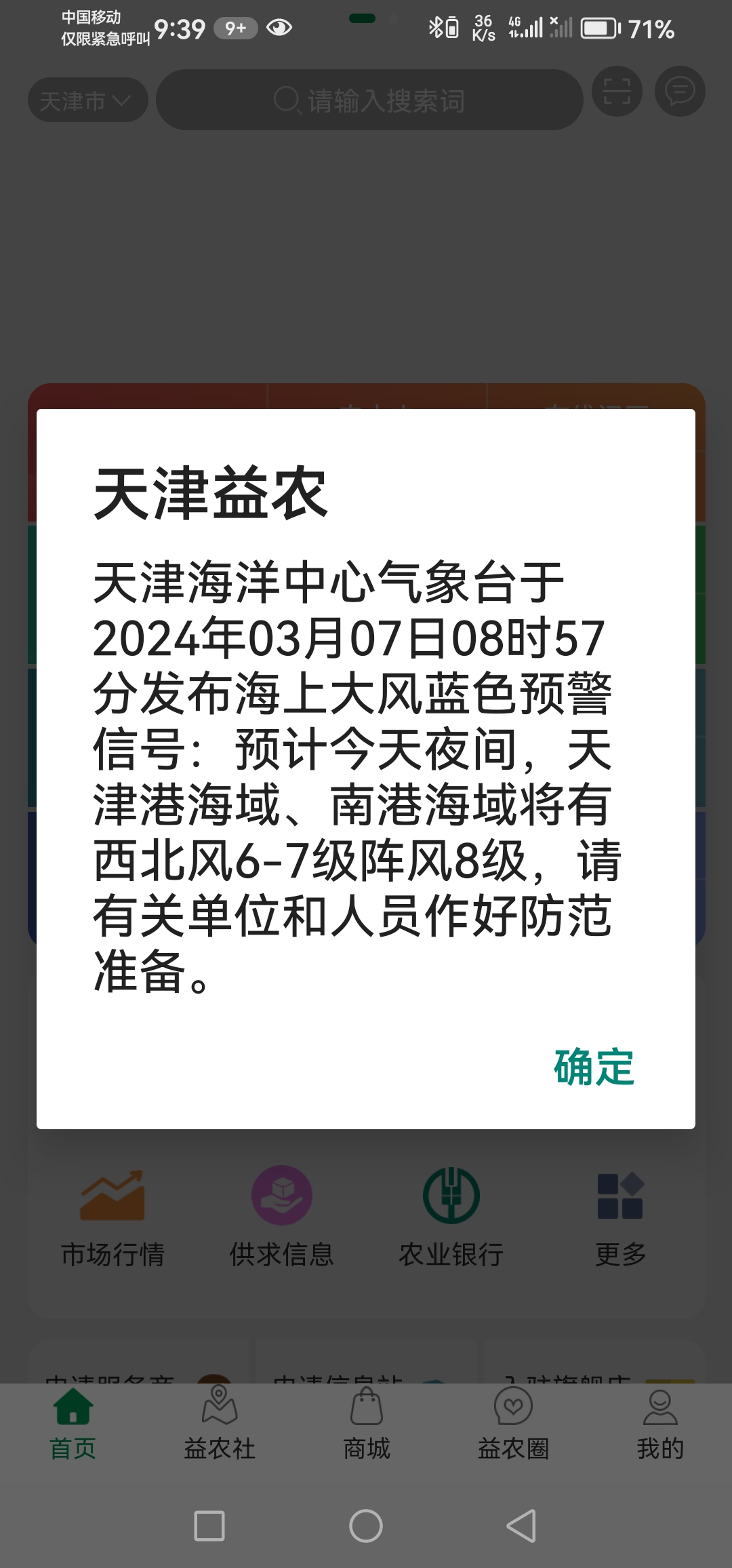Open 农业银行 shortcut
This screenshot has width=732, height=1568.
pyautogui.click(x=451, y=1218)
